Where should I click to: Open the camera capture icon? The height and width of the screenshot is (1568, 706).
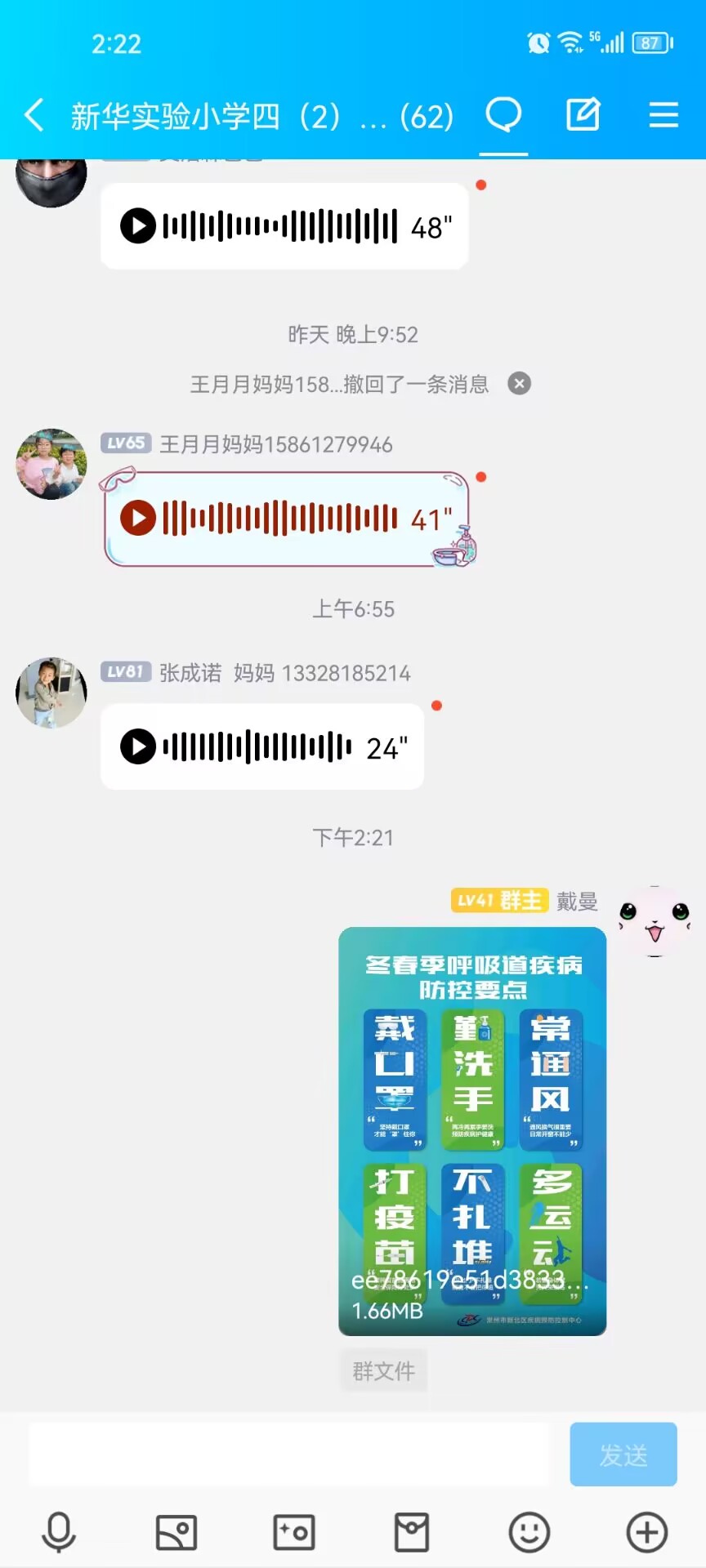coord(294,1532)
